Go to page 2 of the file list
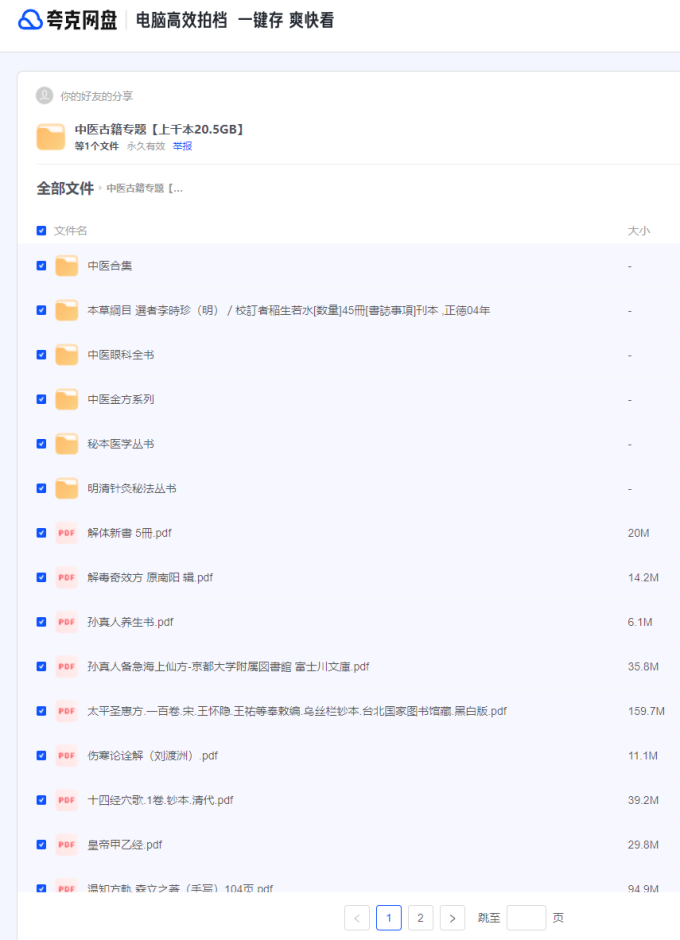This screenshot has height=940, width=680. [x=421, y=918]
